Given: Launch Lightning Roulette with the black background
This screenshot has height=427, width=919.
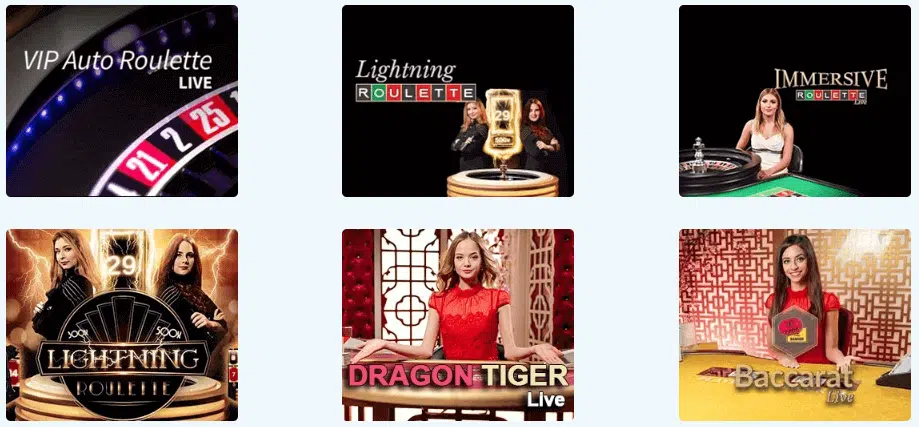Looking at the screenshot, I should pyautogui.click(x=458, y=101).
